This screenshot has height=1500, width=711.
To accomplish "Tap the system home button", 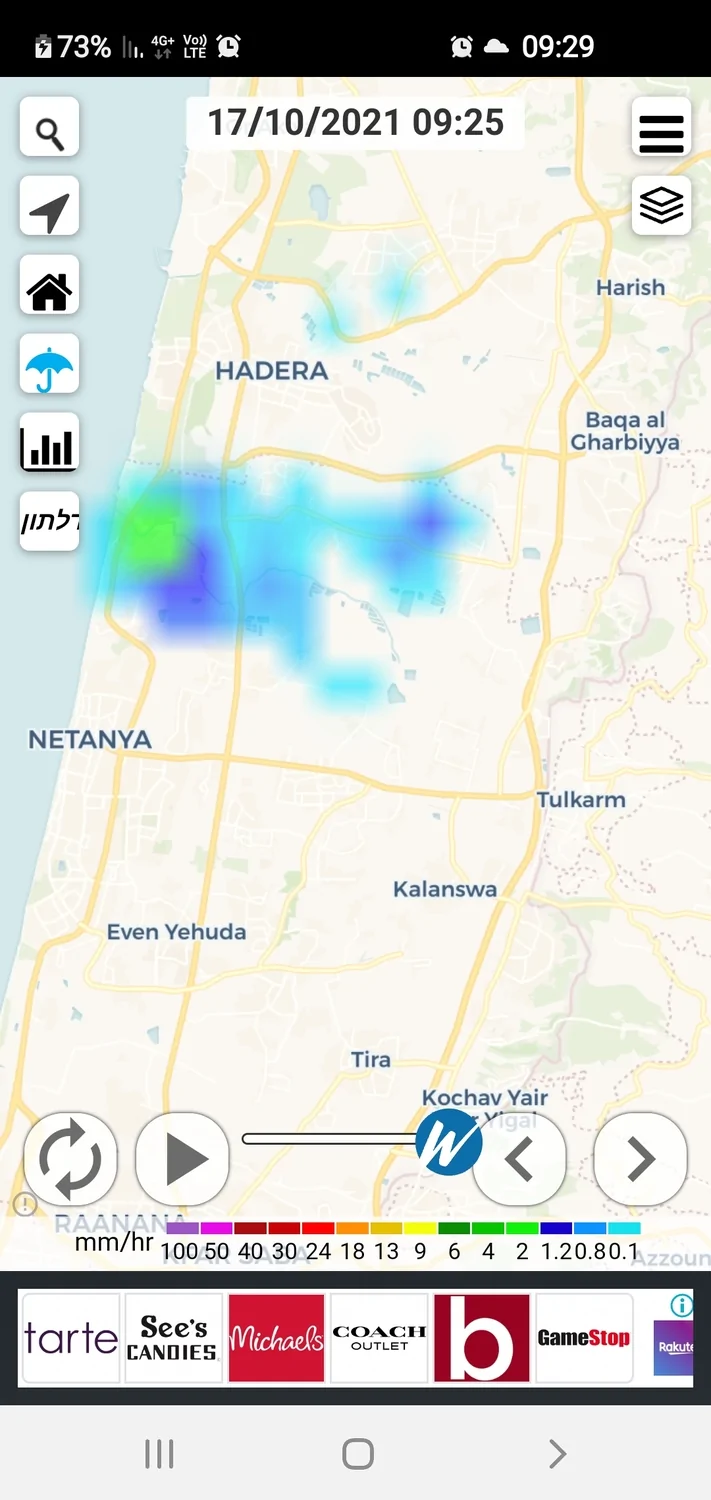I will 357,1453.
